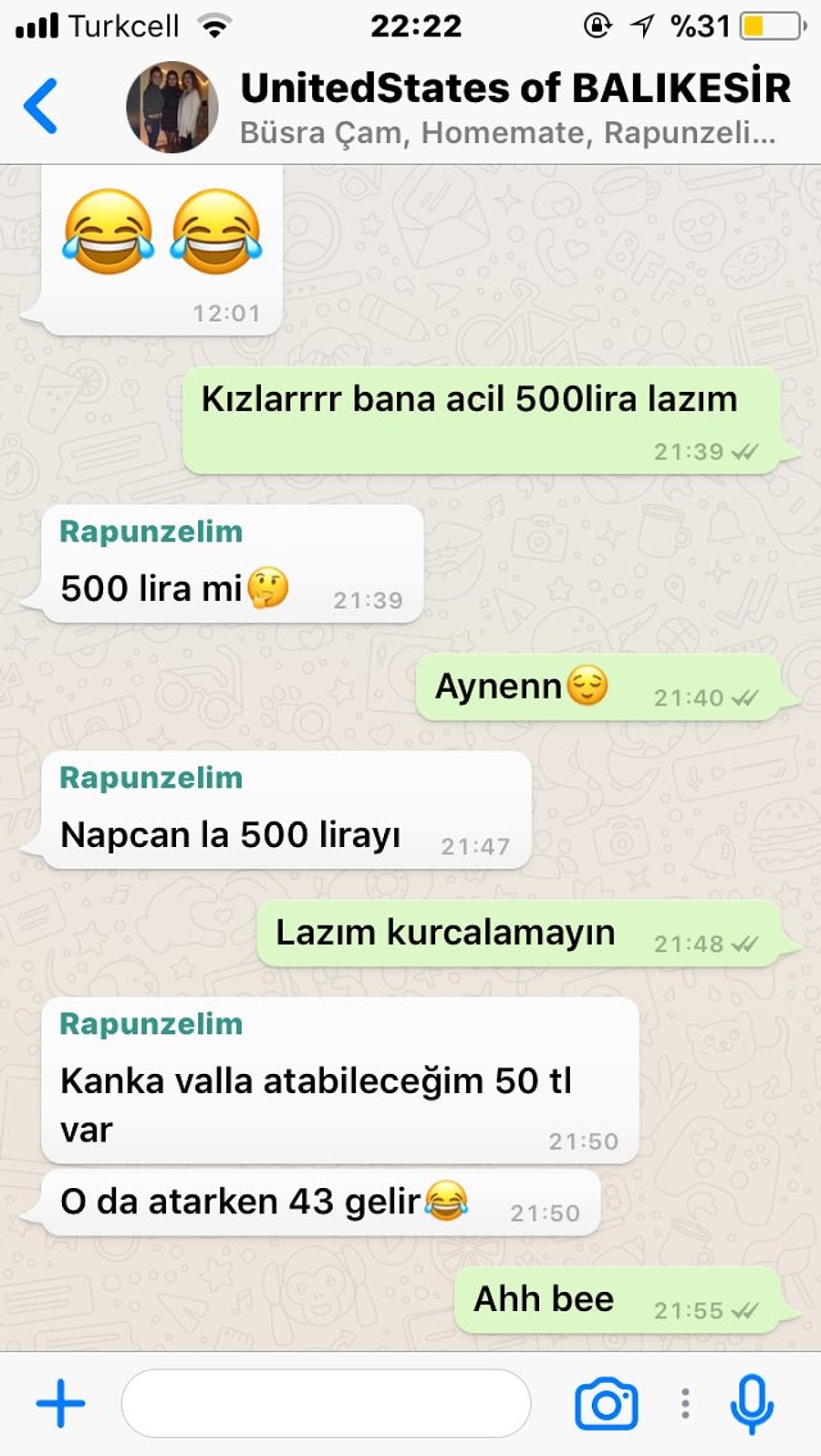
Task: Go back to the chat list
Action: [41, 107]
